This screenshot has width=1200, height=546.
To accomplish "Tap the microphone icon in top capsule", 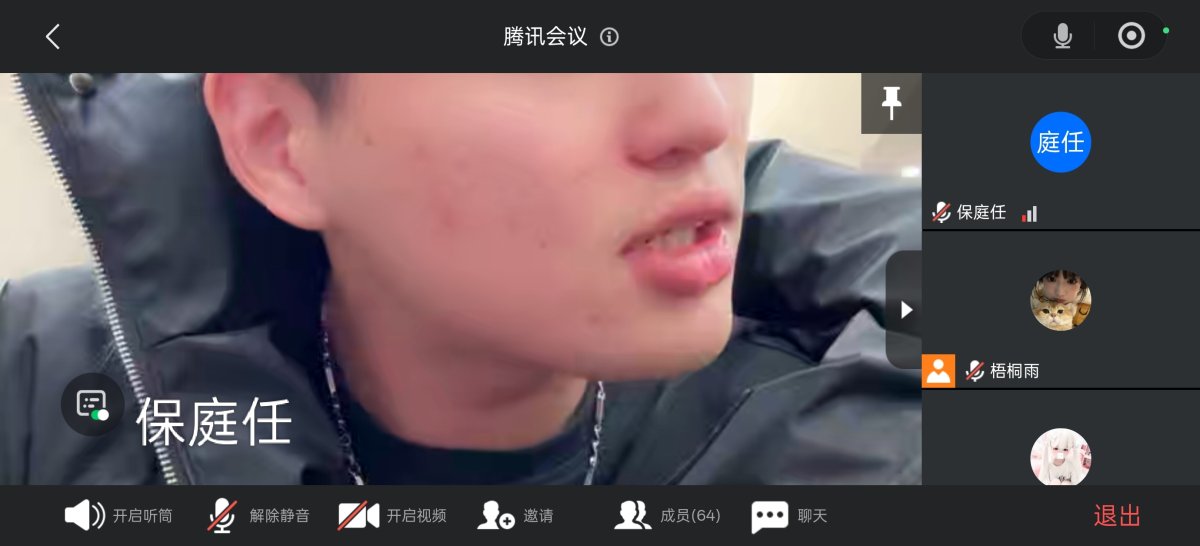I will pyautogui.click(x=1062, y=37).
